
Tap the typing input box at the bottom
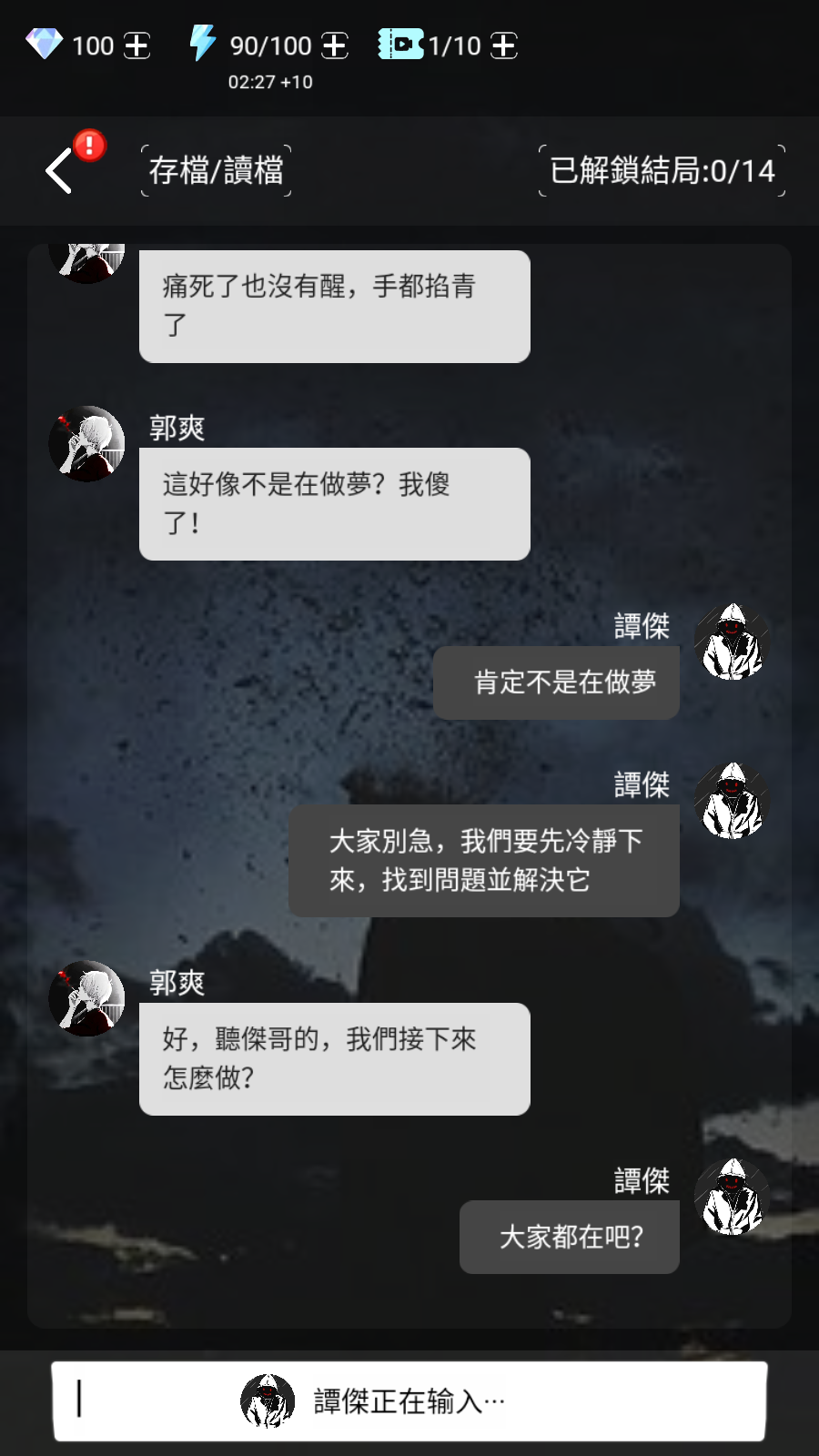(409, 1400)
